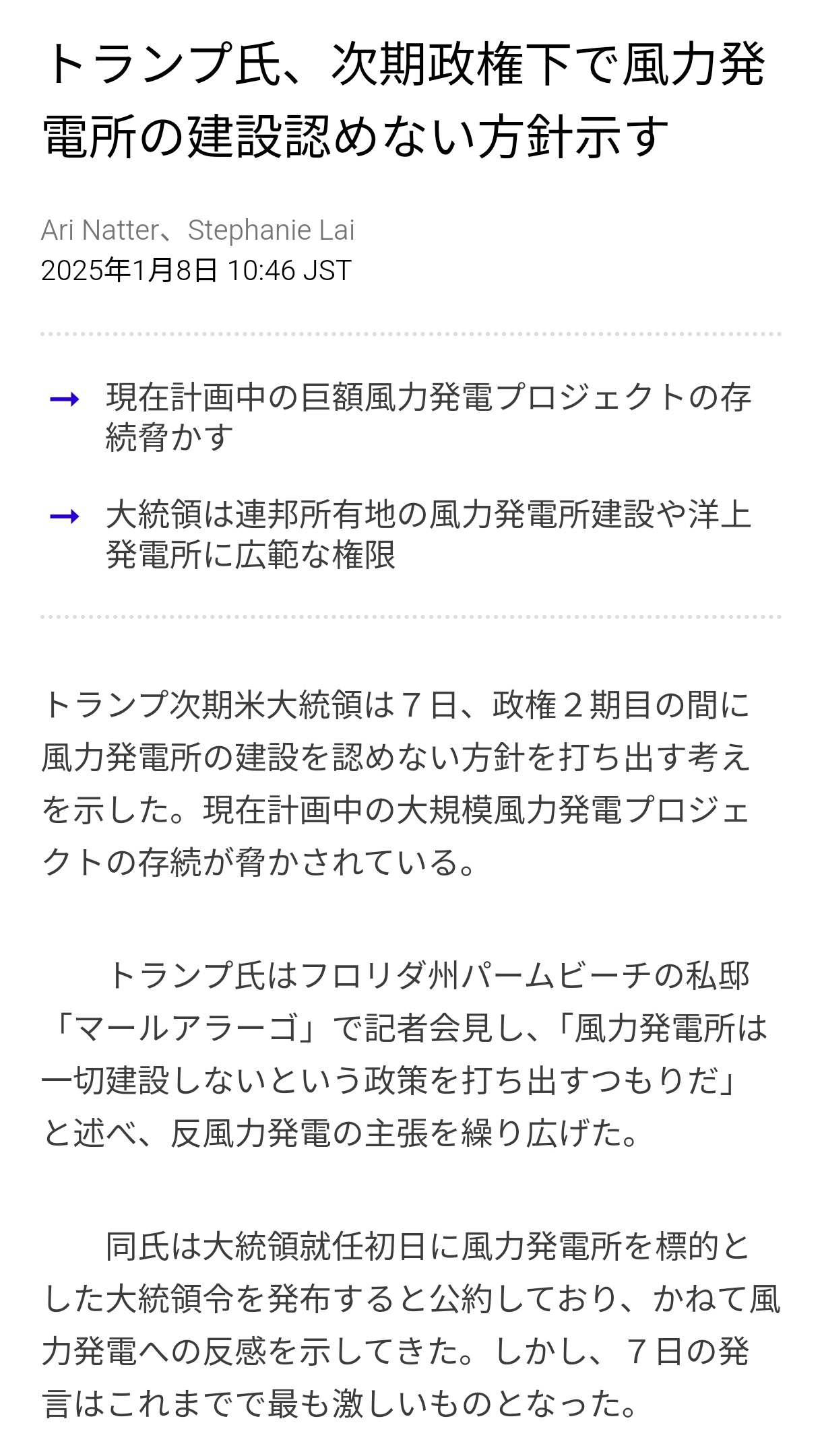Open author Stephanie Lai's page
The image size is (822, 1456).
pos(271,230)
